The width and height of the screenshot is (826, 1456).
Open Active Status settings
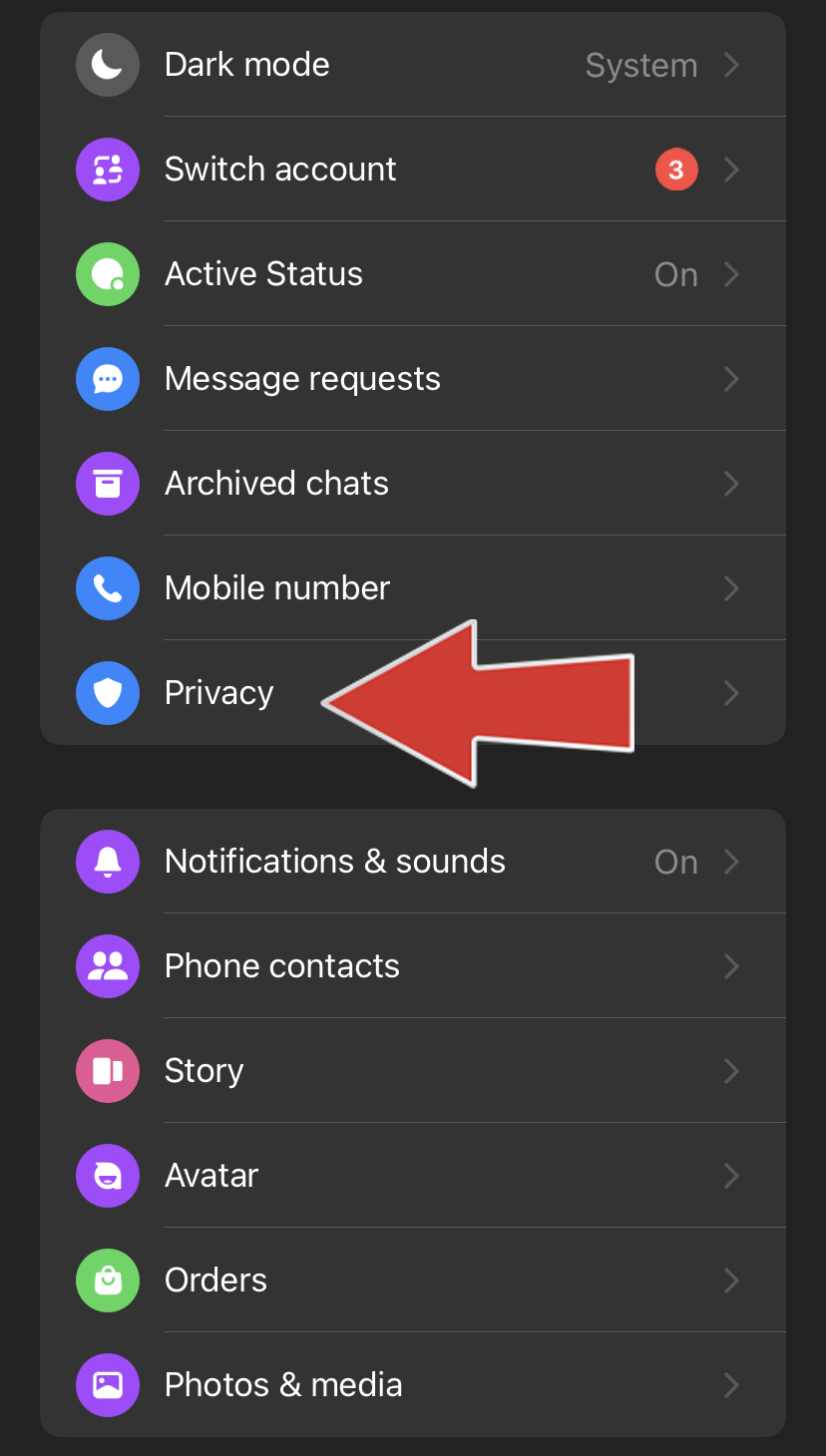[x=413, y=274]
